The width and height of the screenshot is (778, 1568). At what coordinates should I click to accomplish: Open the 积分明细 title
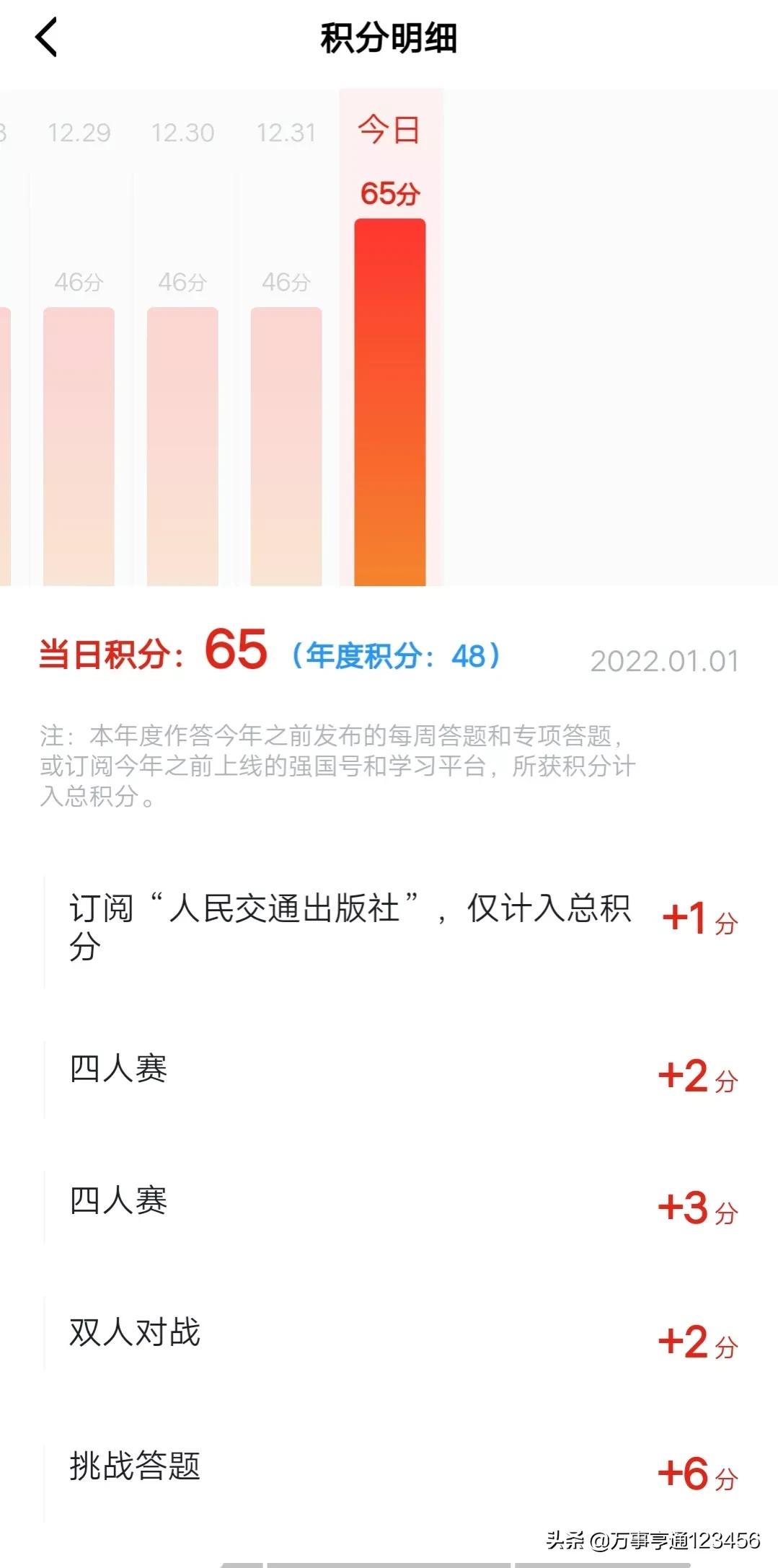(x=388, y=39)
